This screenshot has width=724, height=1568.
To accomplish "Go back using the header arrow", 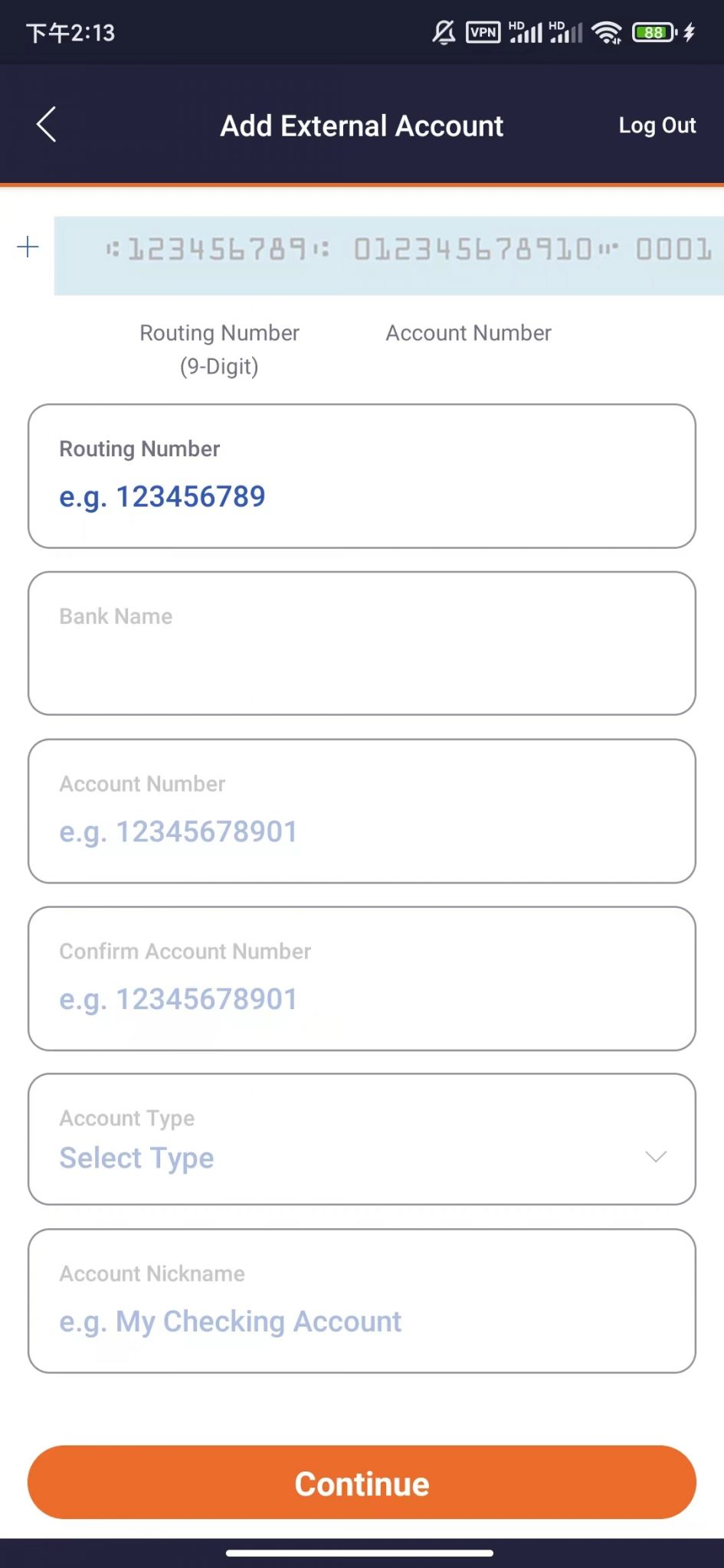I will point(46,125).
